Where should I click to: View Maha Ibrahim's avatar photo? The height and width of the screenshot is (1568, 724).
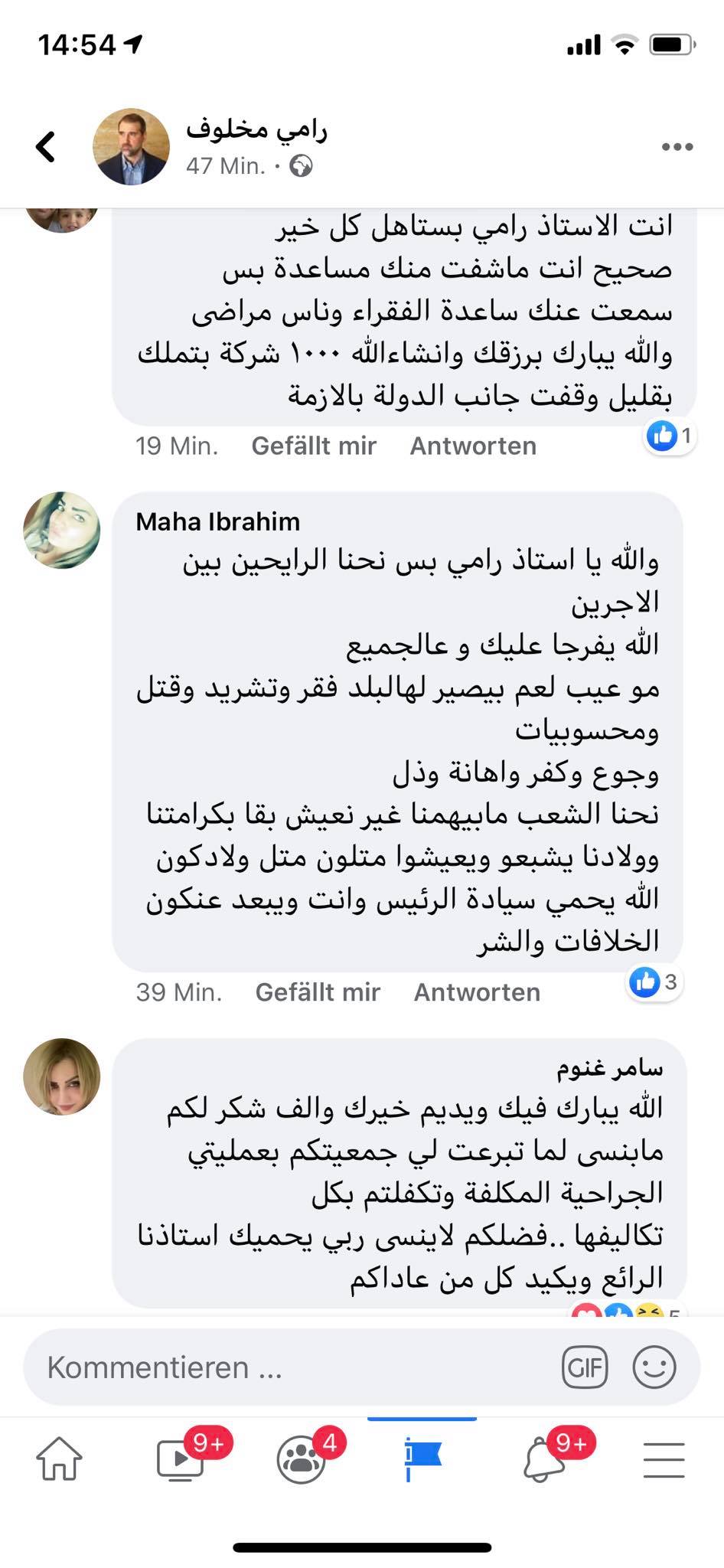click(x=62, y=530)
